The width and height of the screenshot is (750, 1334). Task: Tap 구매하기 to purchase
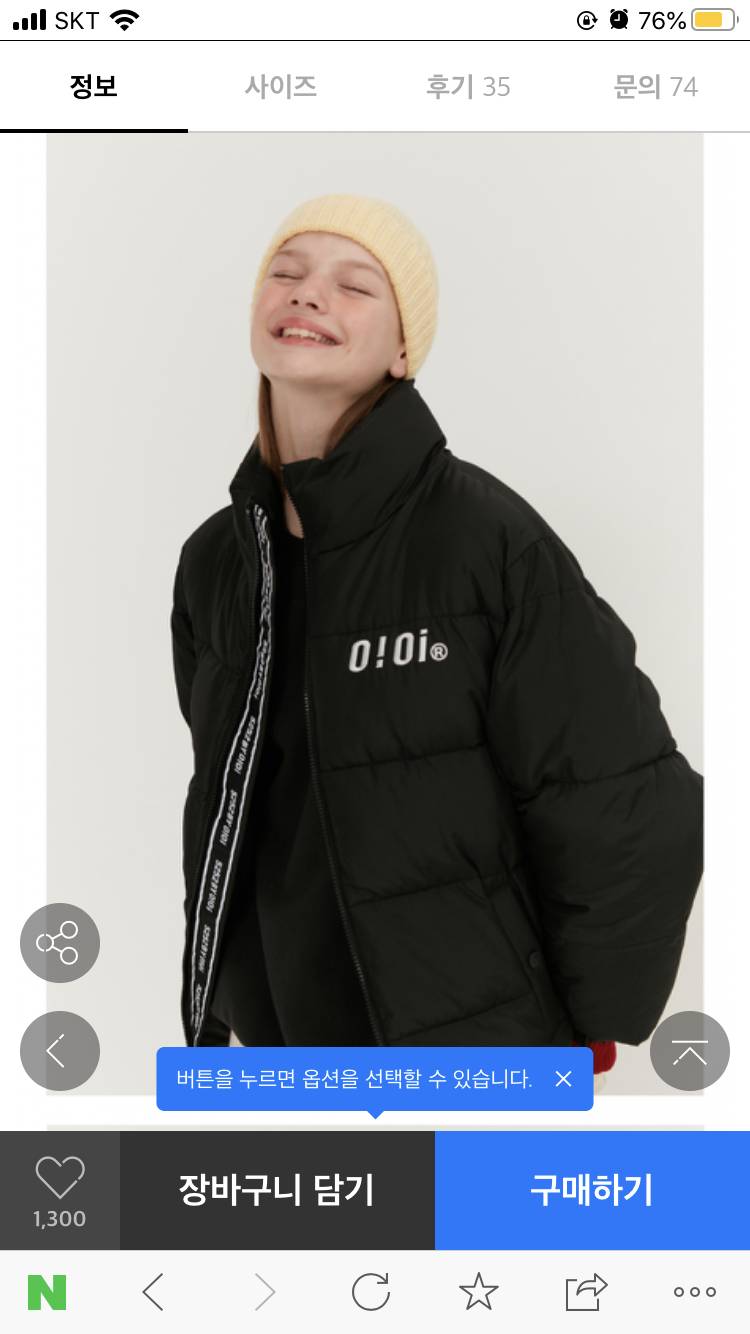pos(592,1190)
